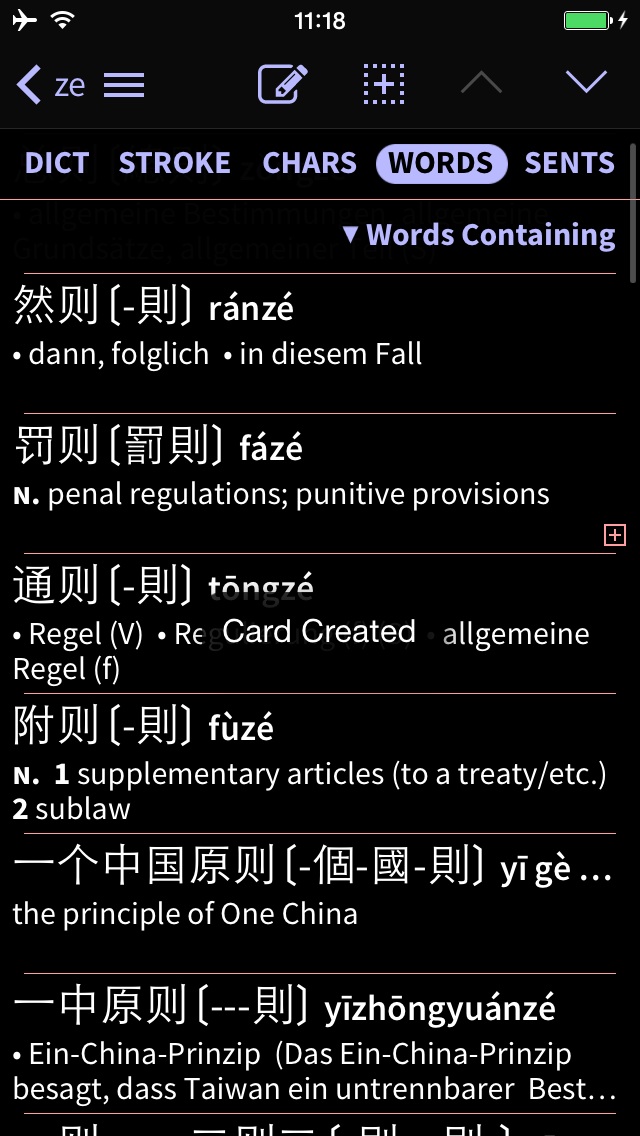Switch to the DICT tab

(57, 163)
